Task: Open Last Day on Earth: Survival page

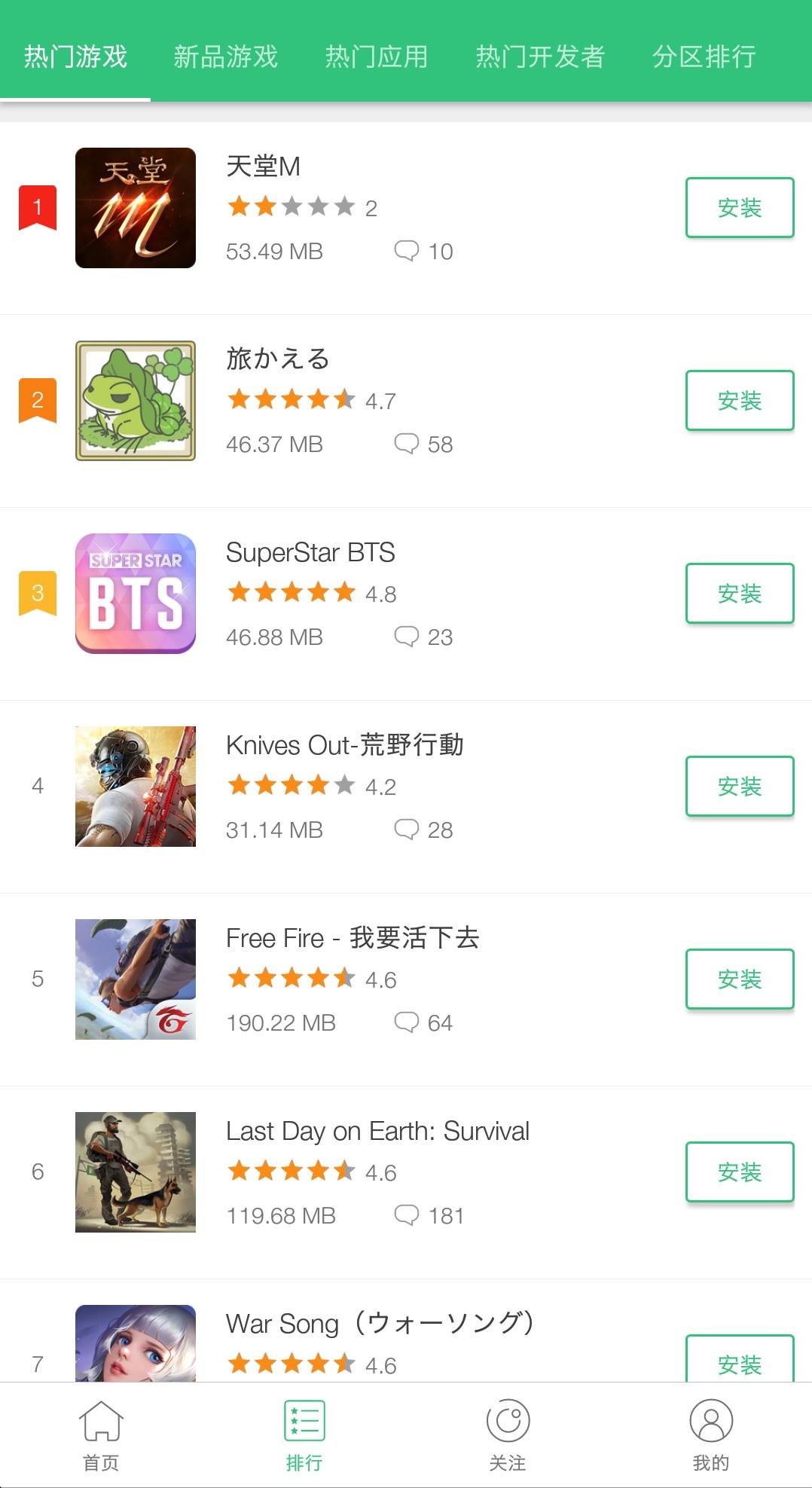Action: (377, 1131)
